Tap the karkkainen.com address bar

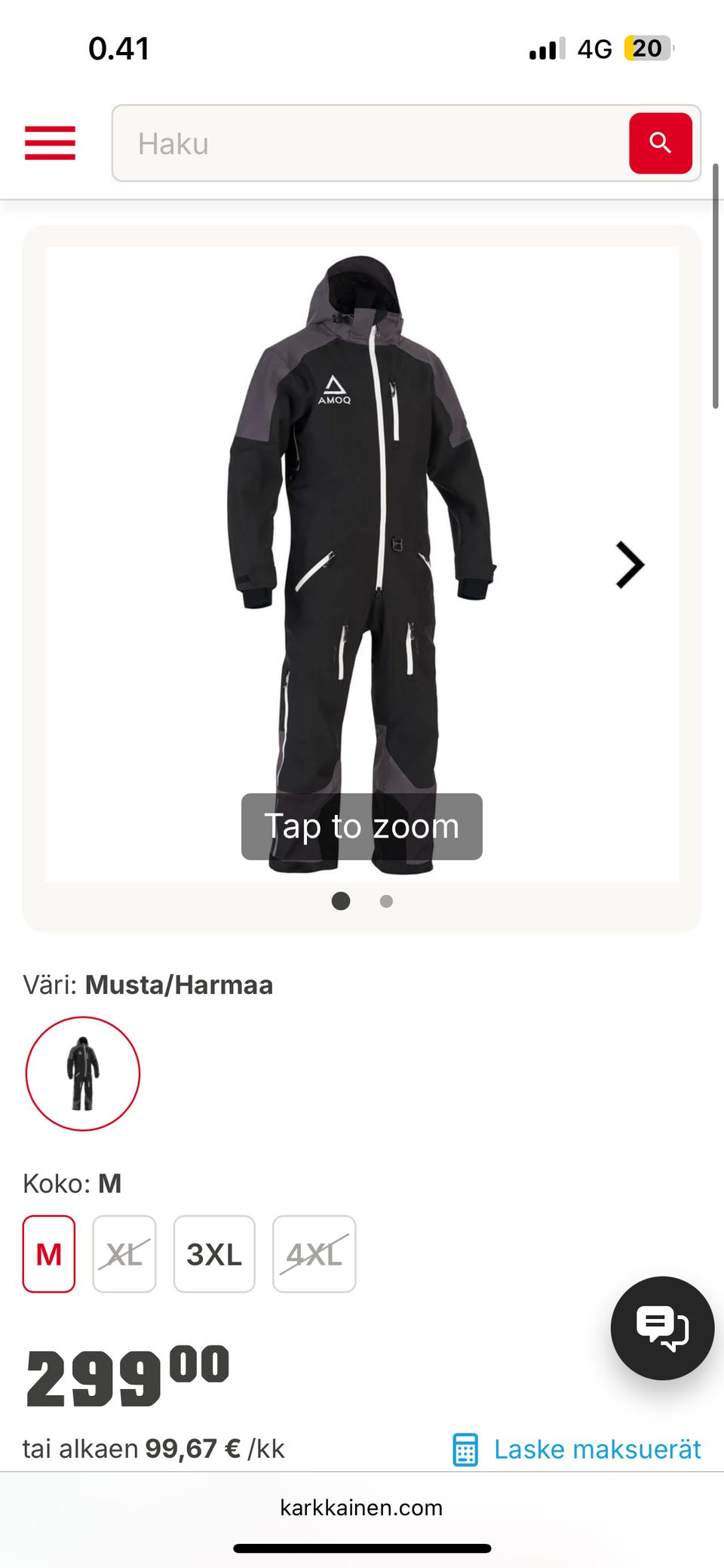(361, 1508)
